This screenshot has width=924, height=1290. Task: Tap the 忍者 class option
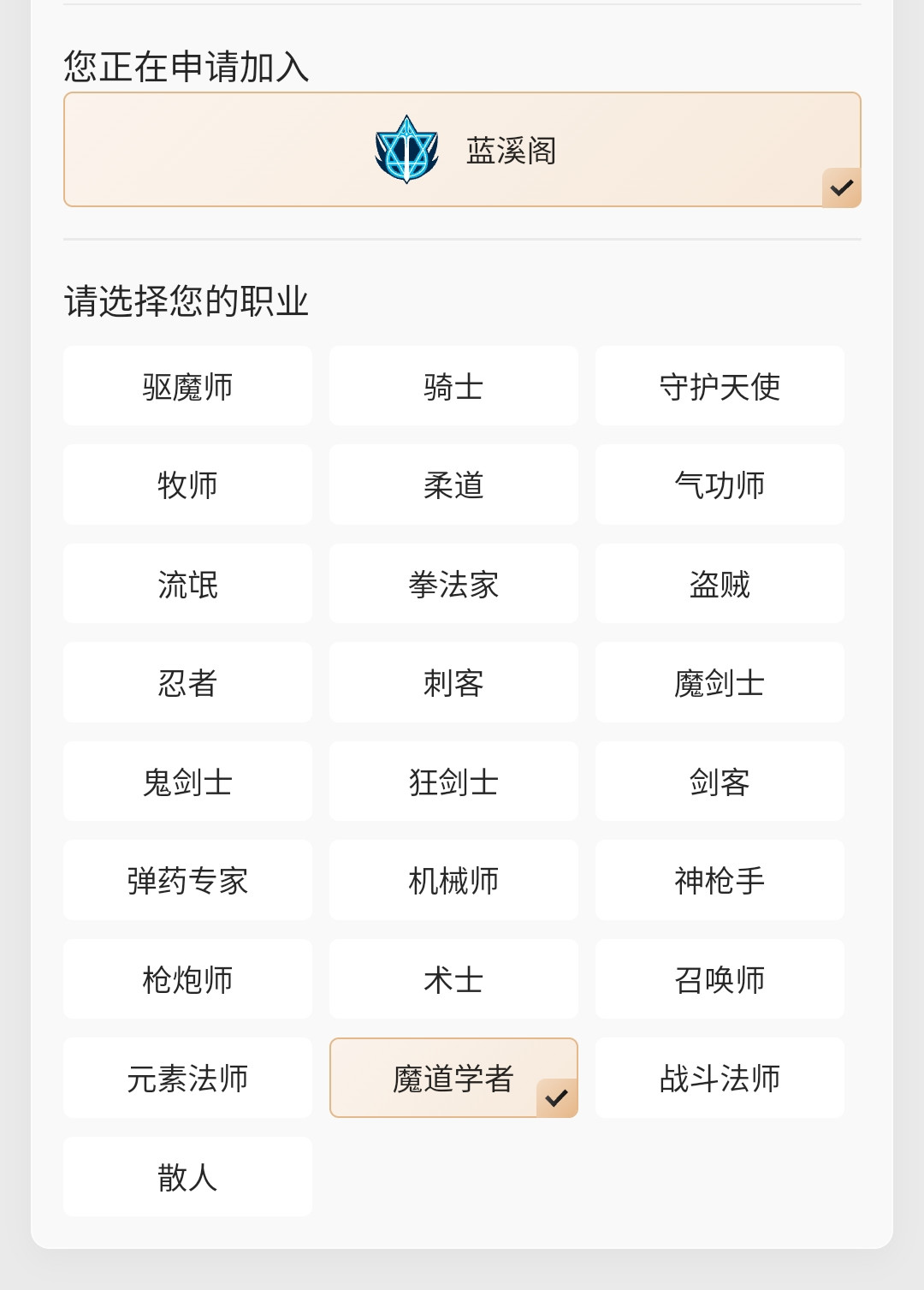coord(187,682)
